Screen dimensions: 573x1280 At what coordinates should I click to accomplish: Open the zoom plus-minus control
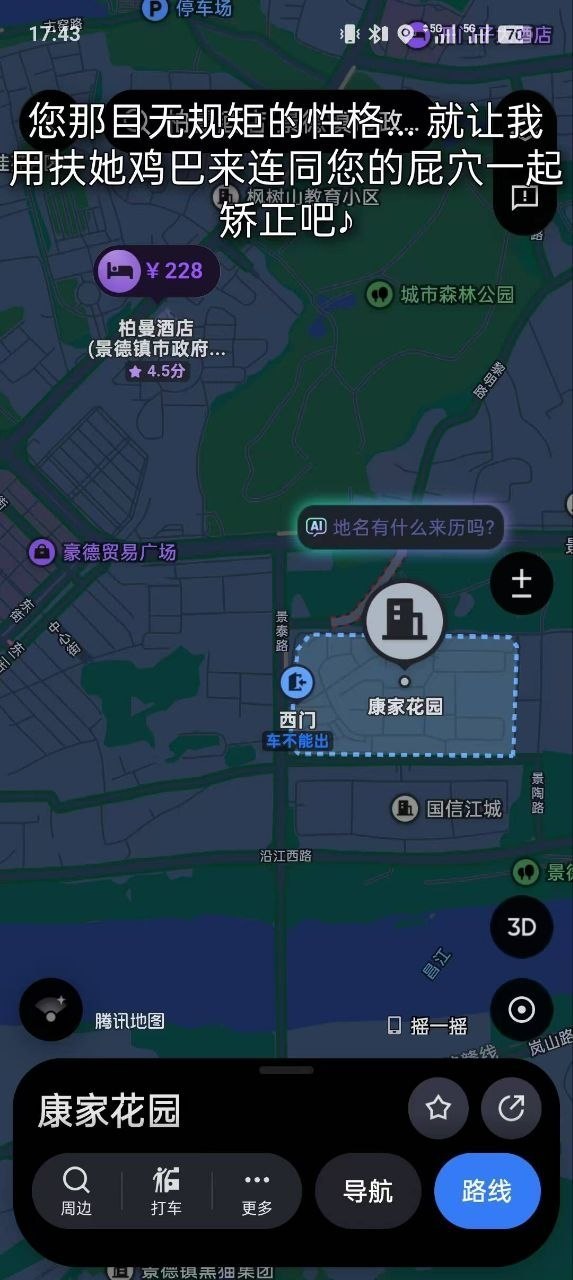coord(522,583)
